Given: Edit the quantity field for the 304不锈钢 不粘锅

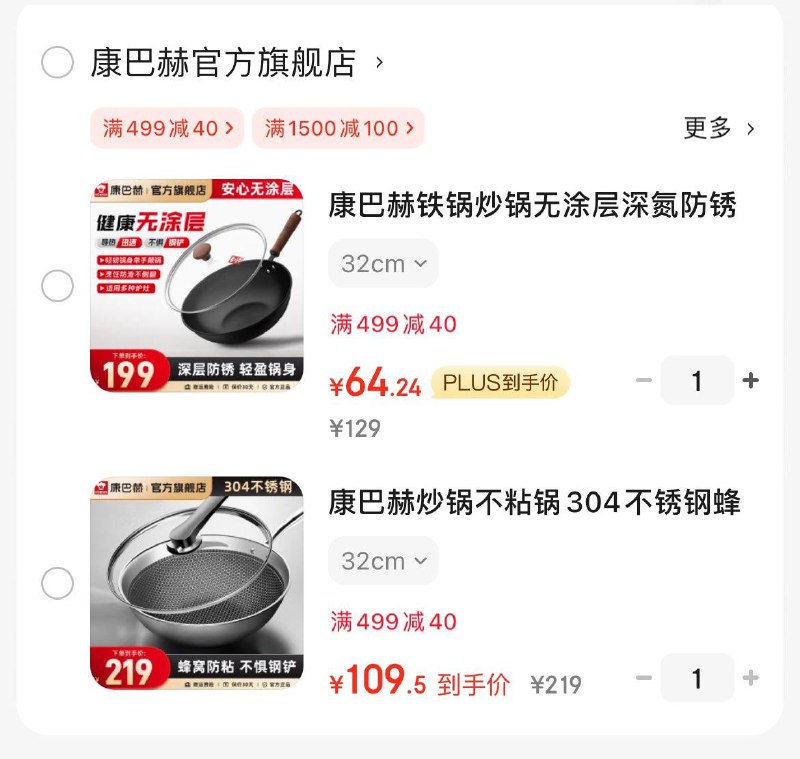Looking at the screenshot, I should point(697,679).
